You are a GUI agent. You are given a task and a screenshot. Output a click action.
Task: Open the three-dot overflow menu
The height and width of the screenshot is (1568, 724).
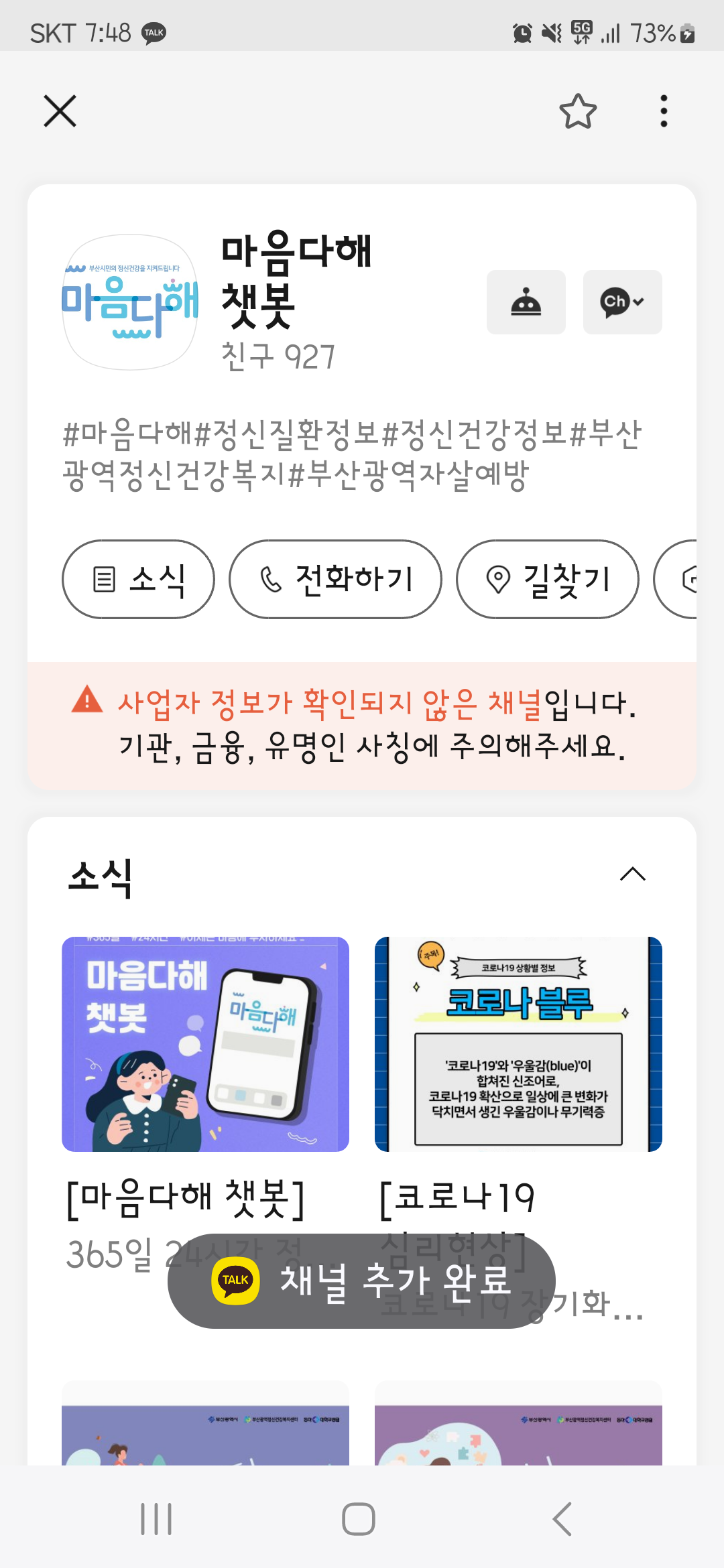tap(664, 111)
